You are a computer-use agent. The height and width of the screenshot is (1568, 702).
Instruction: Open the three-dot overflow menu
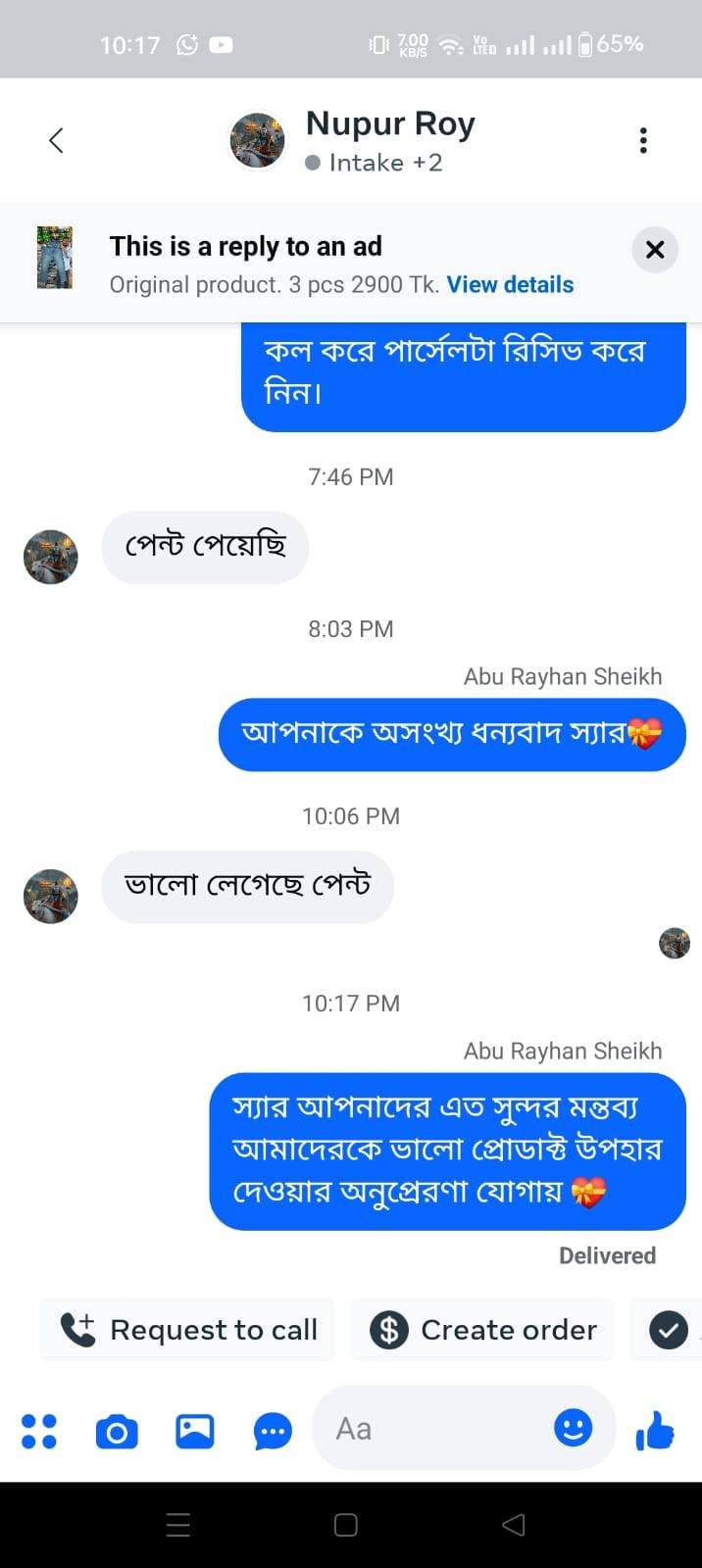643,141
